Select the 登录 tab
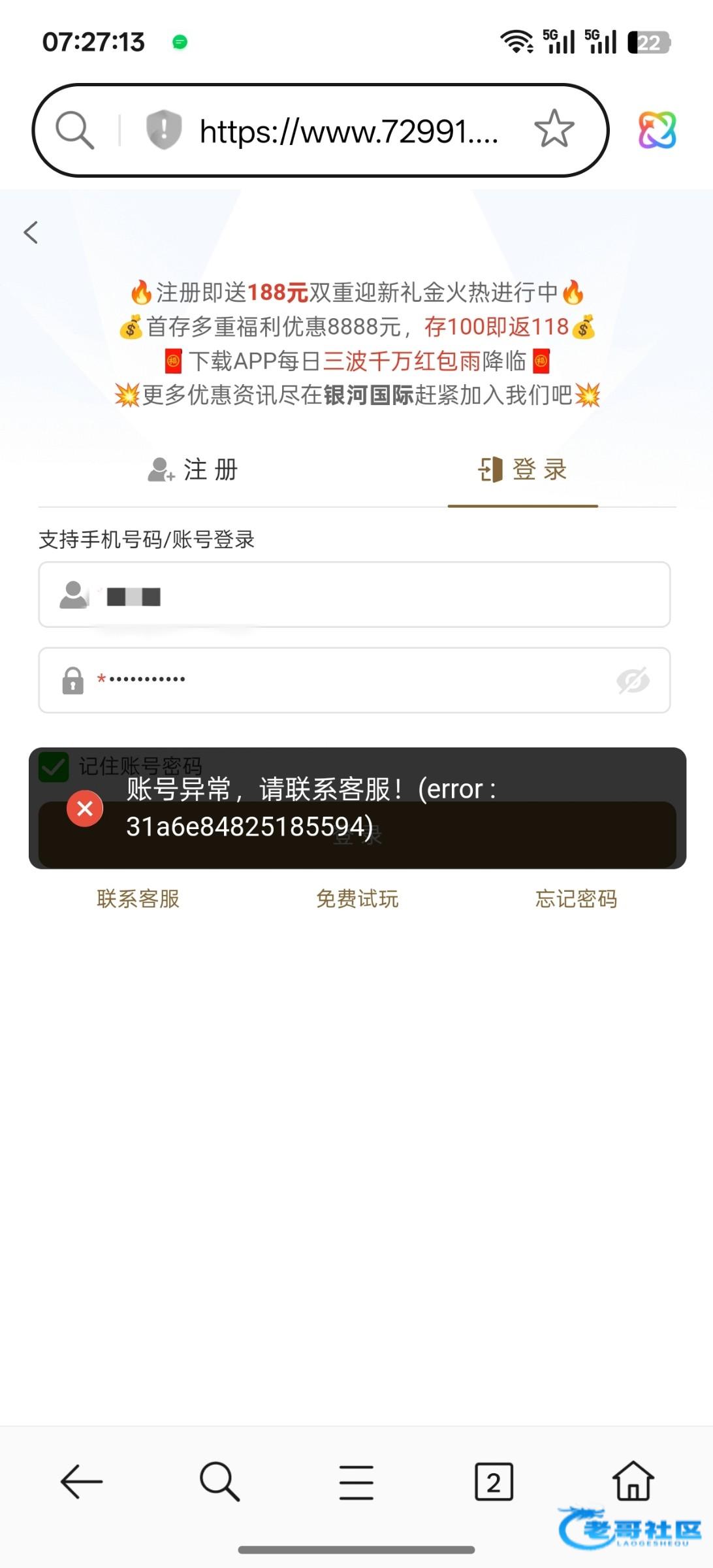Image resolution: width=713 pixels, height=1568 pixels. coord(522,470)
